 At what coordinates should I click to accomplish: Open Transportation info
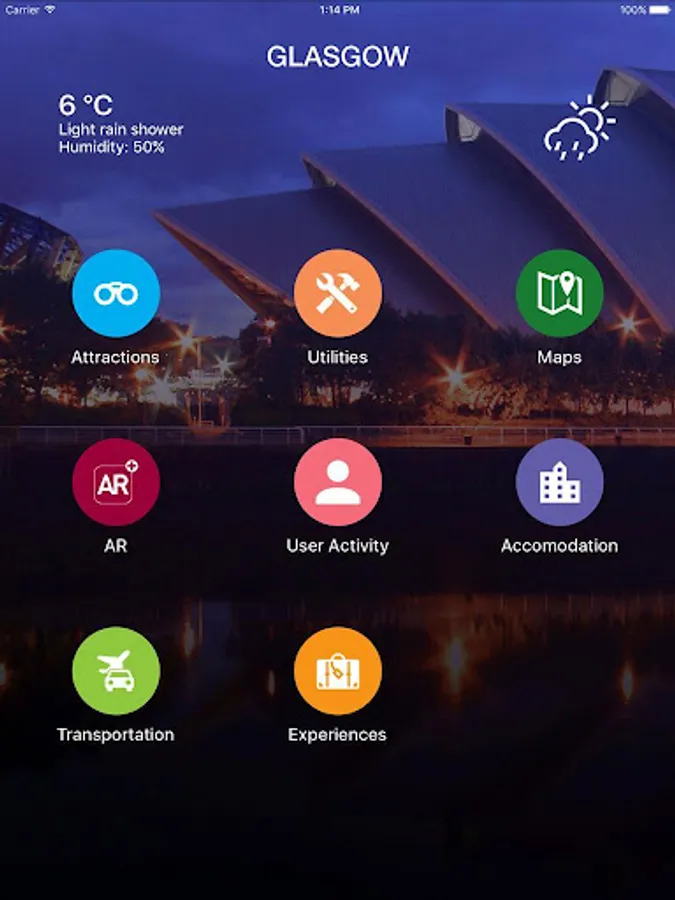[116, 671]
